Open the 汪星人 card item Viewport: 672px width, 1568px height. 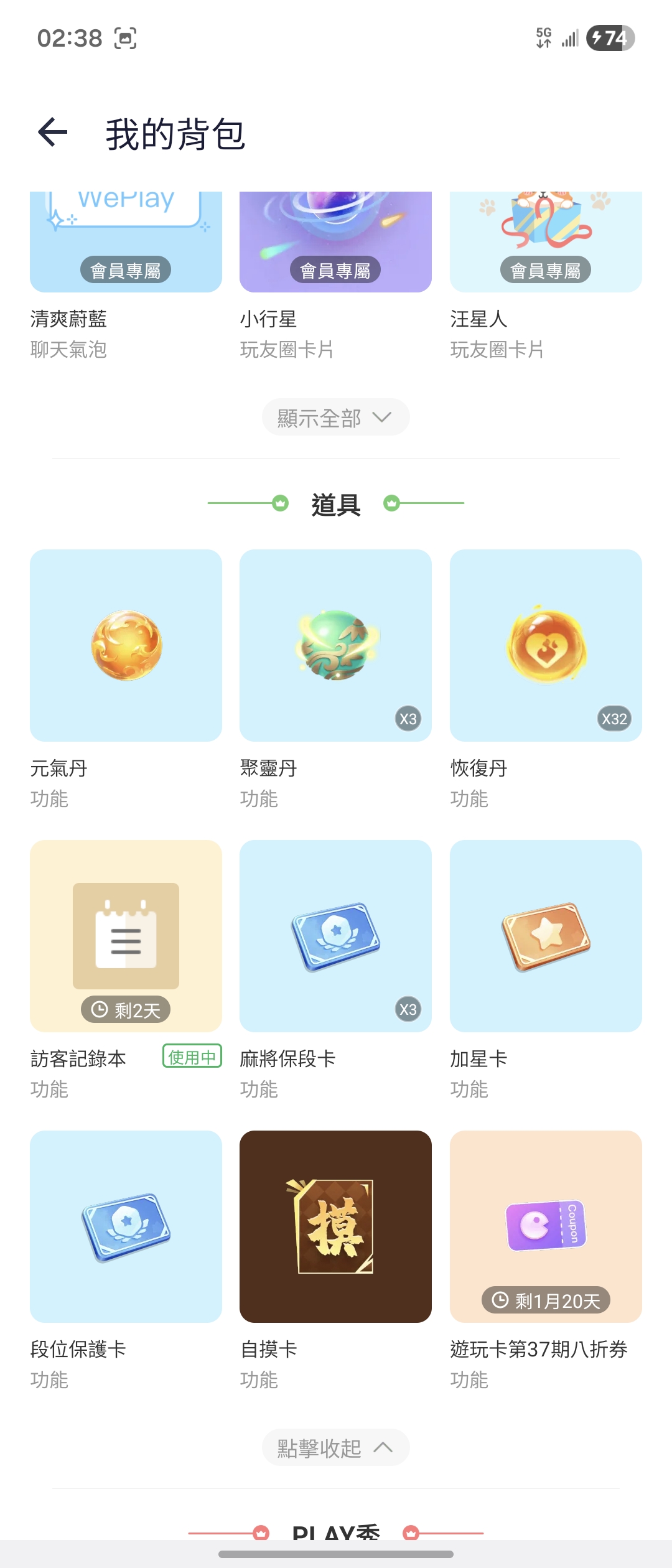546,243
